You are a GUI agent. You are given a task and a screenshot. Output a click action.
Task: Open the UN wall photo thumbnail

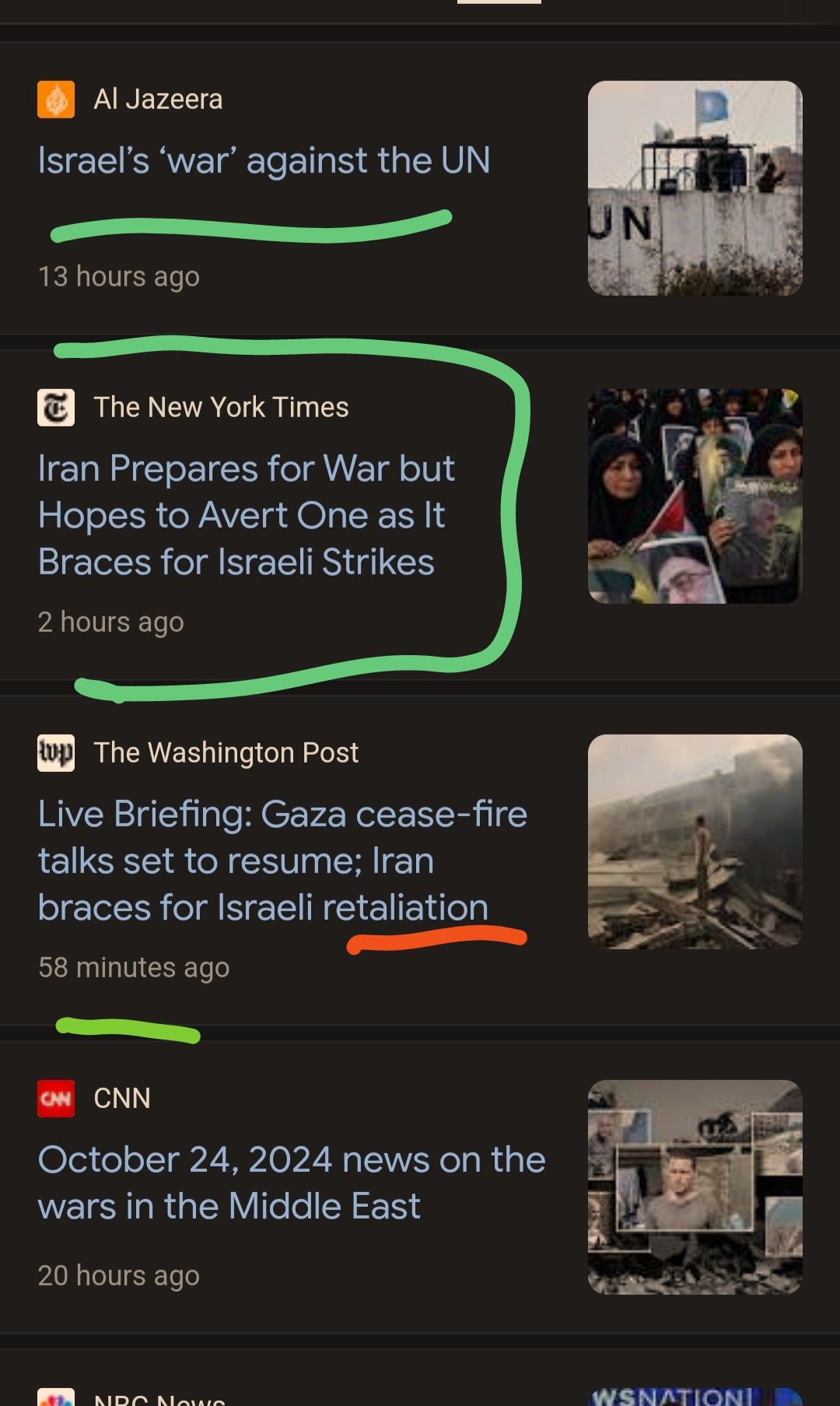[x=695, y=188]
